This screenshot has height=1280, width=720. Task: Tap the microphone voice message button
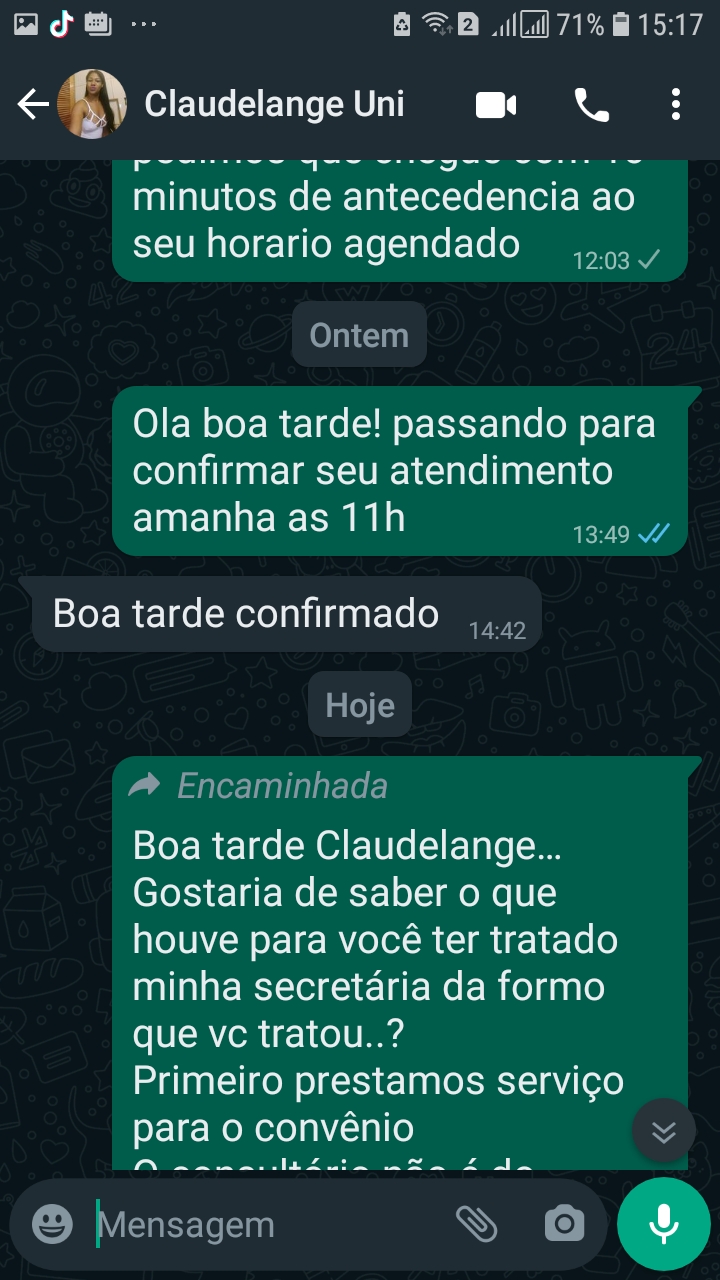(663, 1223)
